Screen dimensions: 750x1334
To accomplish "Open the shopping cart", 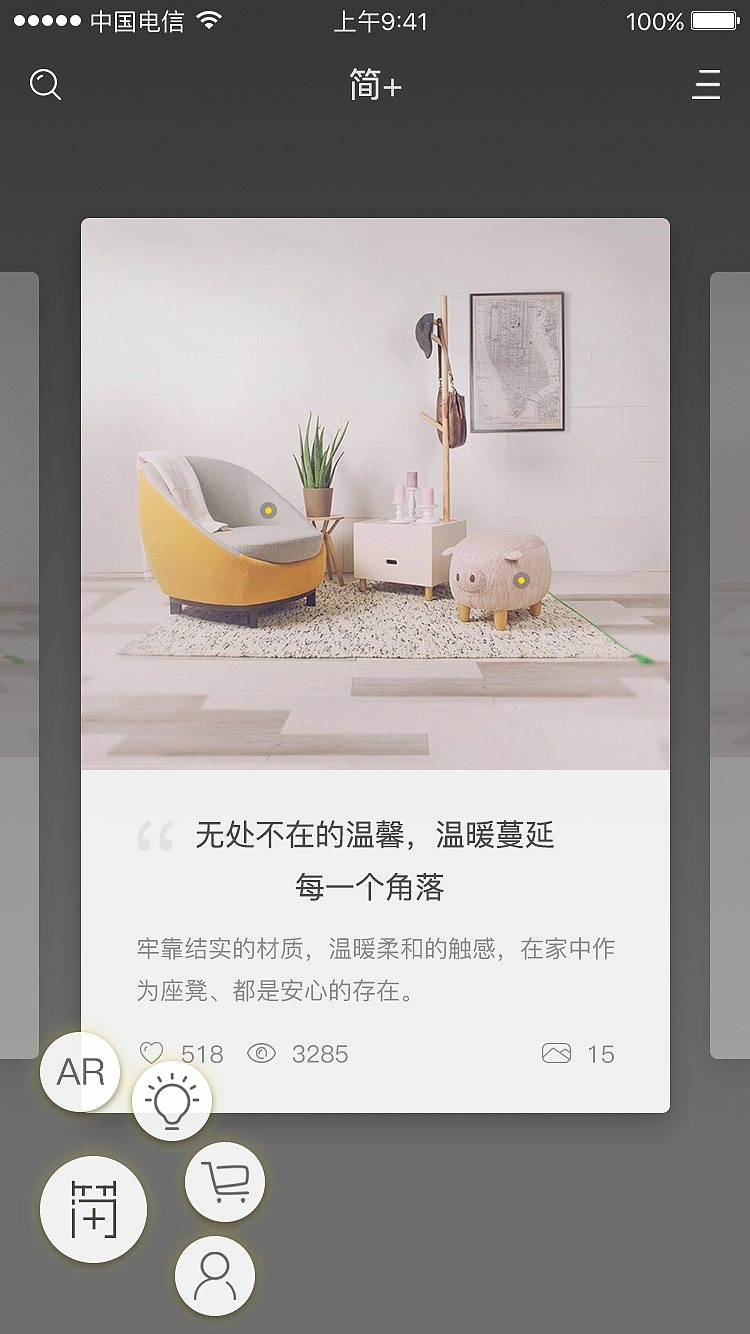I will coord(225,1182).
